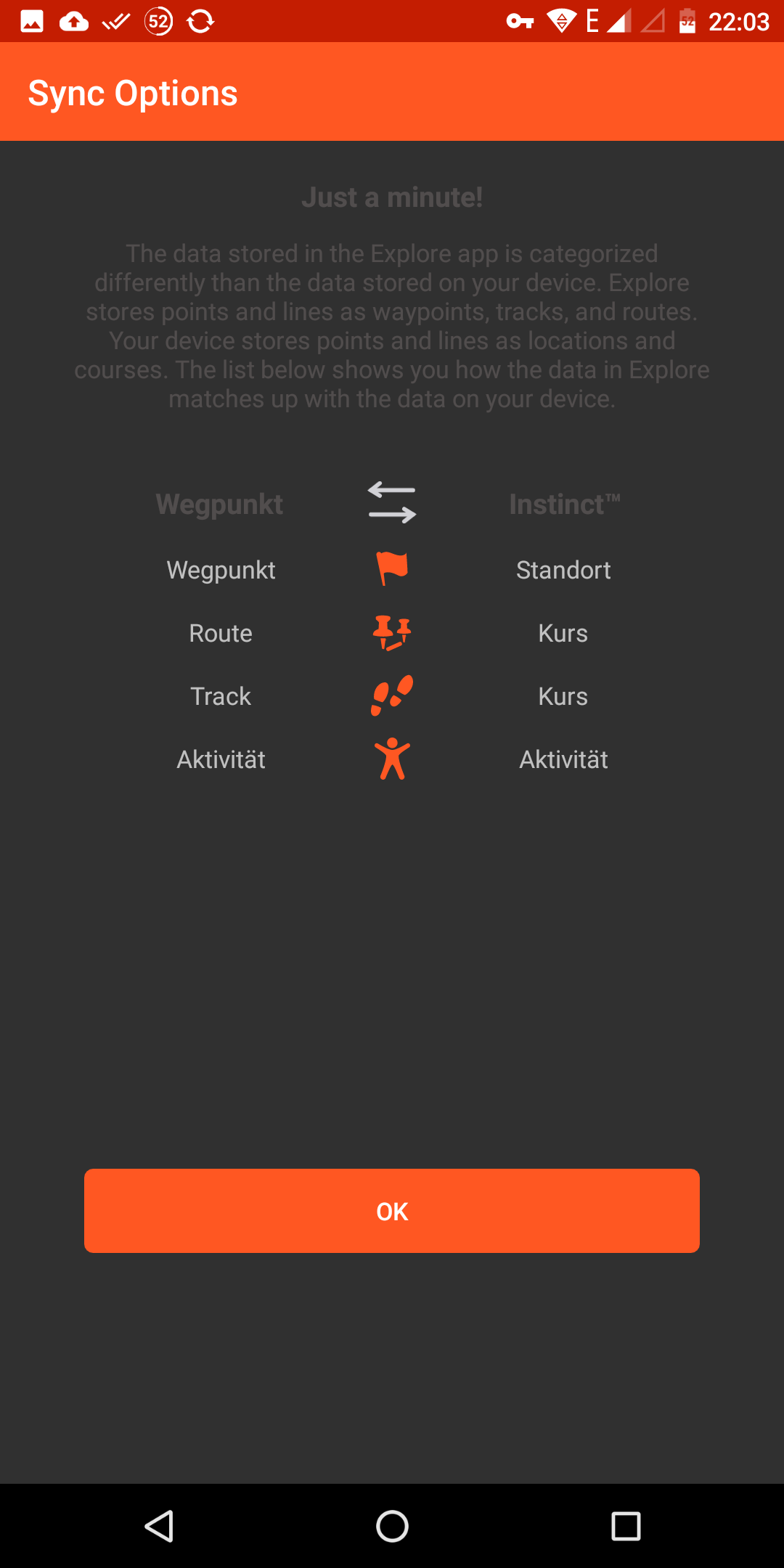Screen dimensions: 784x1568
Task: Confirm with the OK button
Action: (392, 1211)
